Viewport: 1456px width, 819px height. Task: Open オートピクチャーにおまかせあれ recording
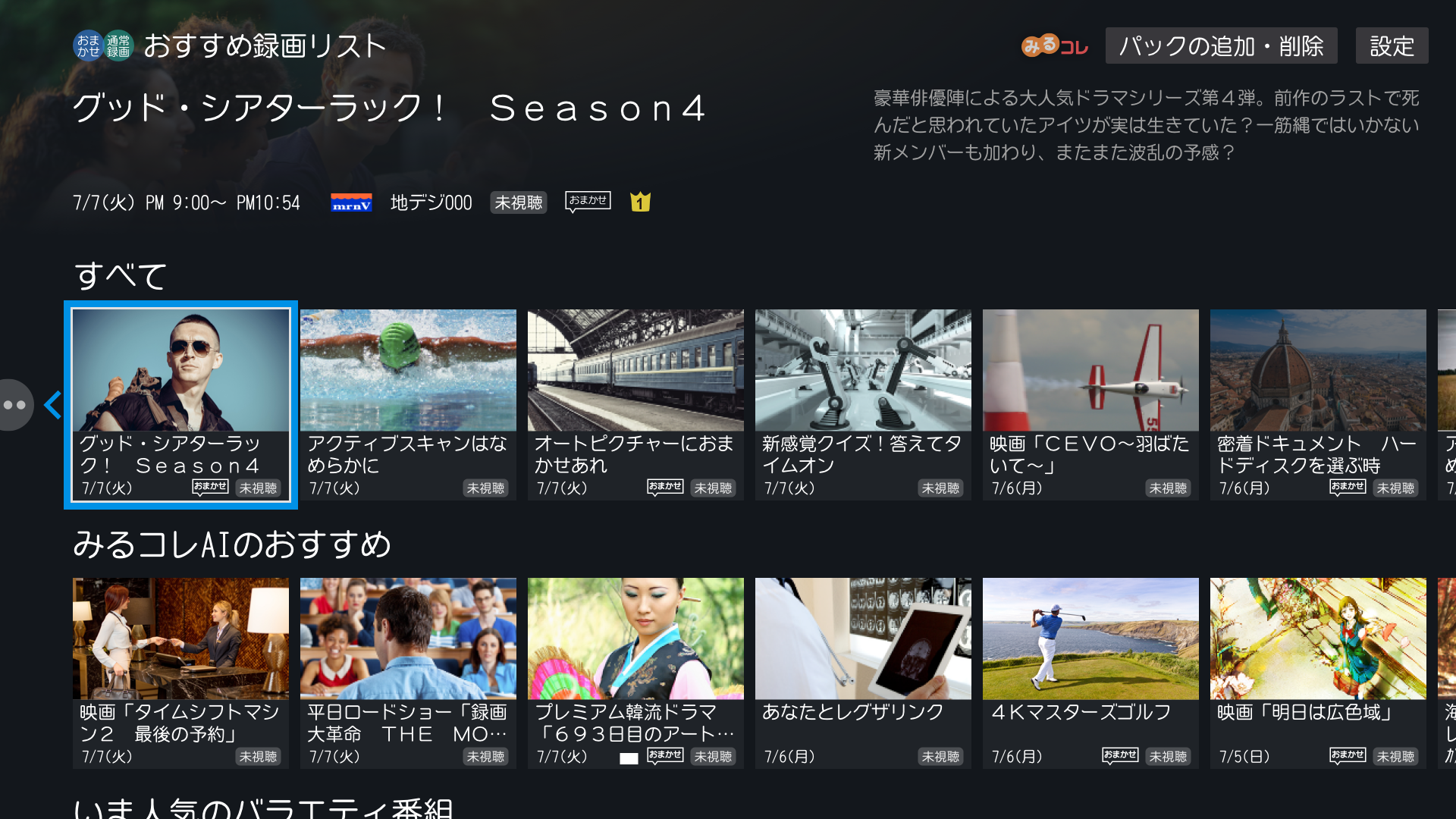click(x=635, y=405)
